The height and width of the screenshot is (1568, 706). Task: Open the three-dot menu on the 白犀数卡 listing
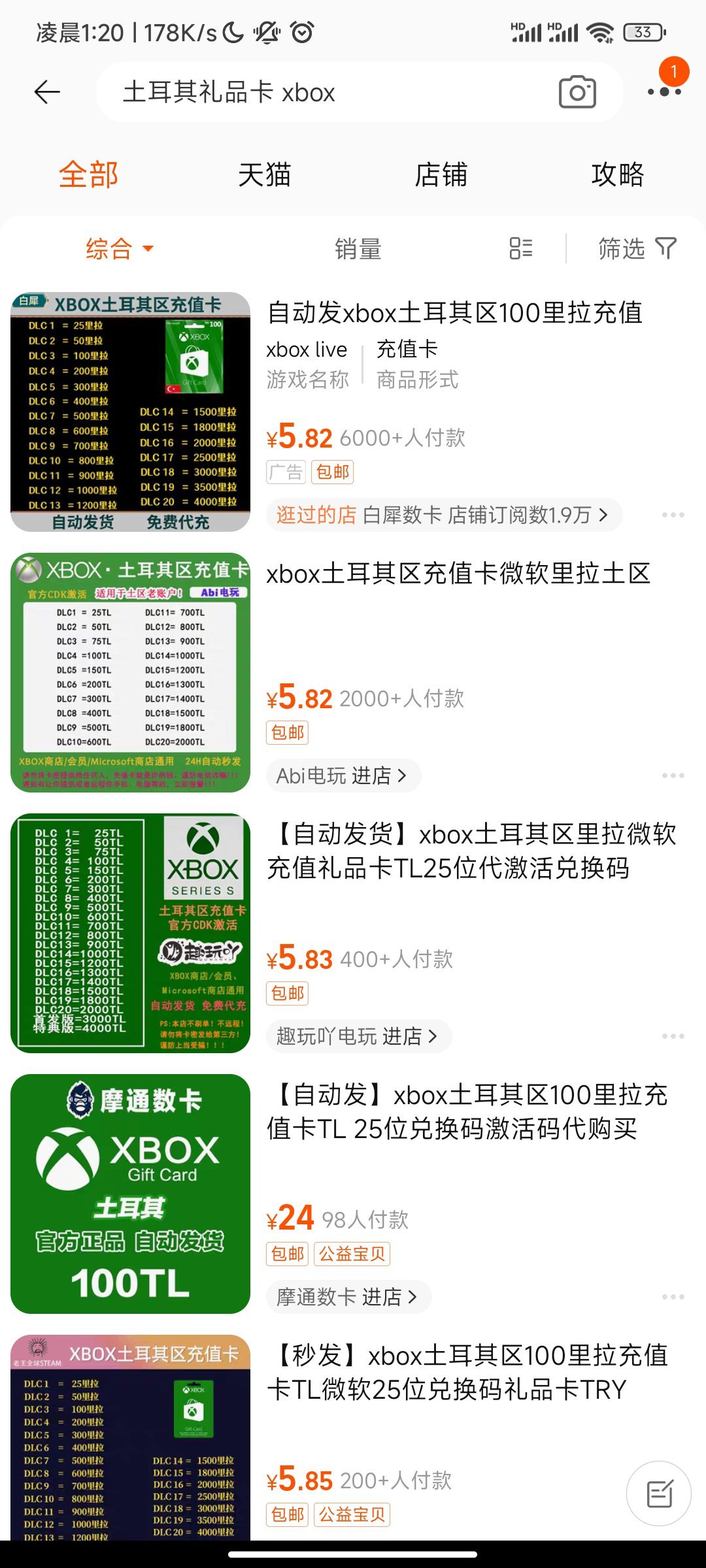point(673,514)
